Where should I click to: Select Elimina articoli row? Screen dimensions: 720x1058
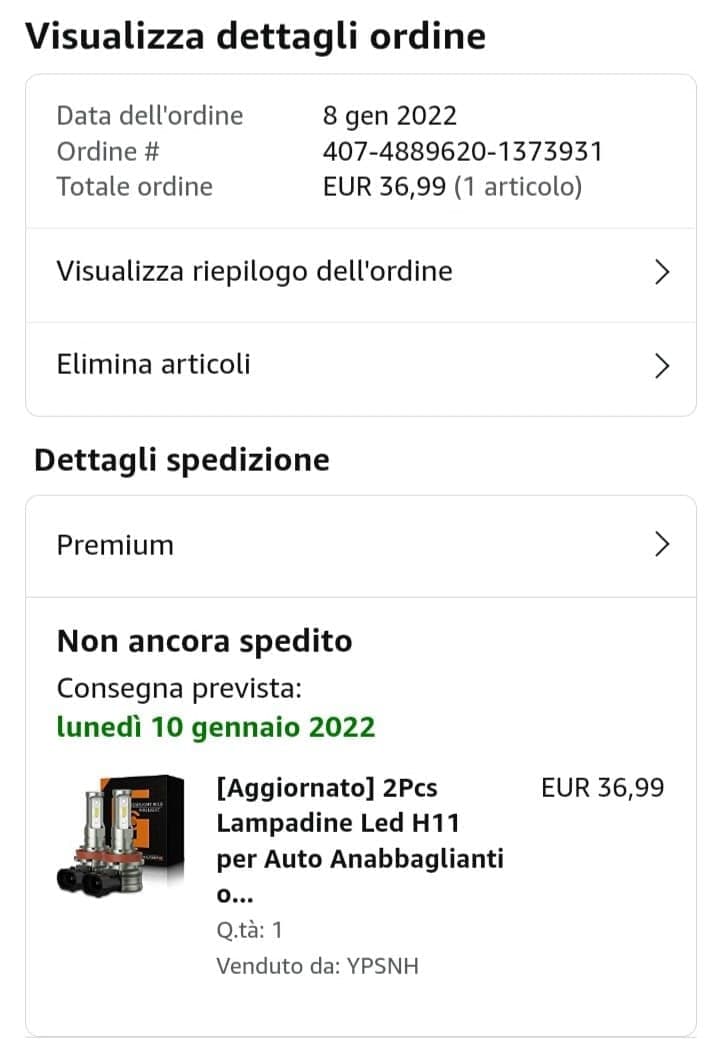(x=360, y=365)
